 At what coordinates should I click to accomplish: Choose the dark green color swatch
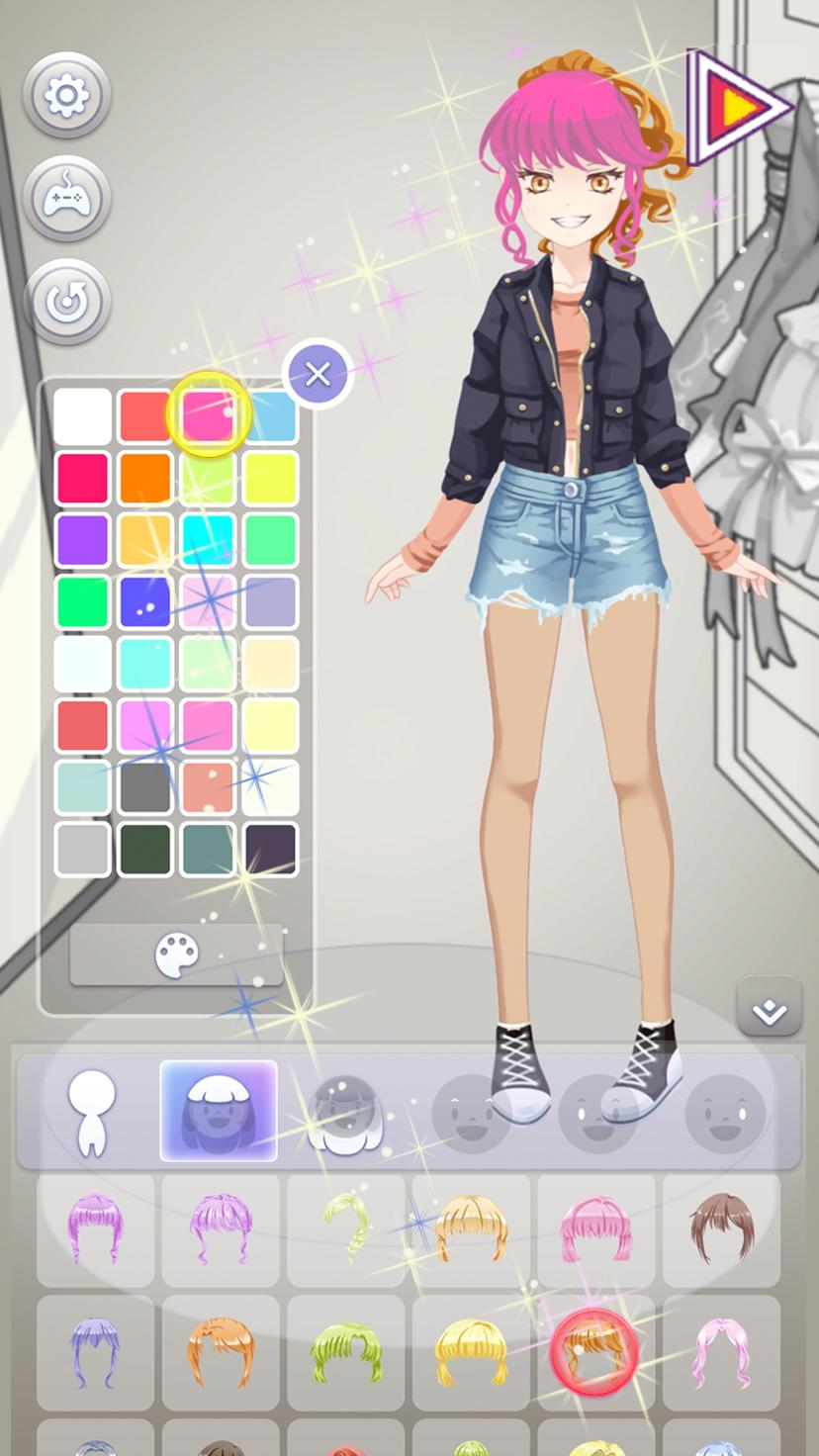[145, 849]
